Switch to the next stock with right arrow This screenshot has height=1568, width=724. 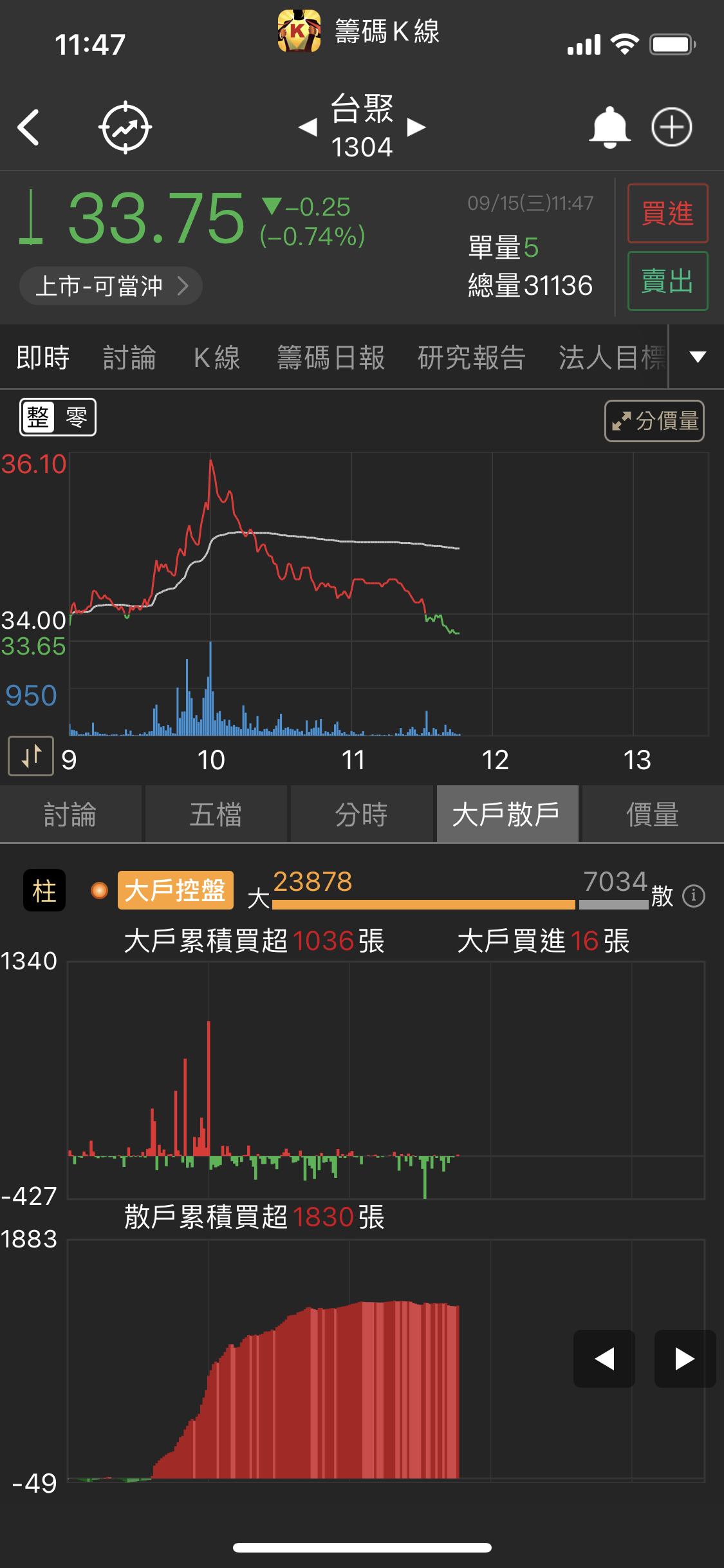pos(416,127)
